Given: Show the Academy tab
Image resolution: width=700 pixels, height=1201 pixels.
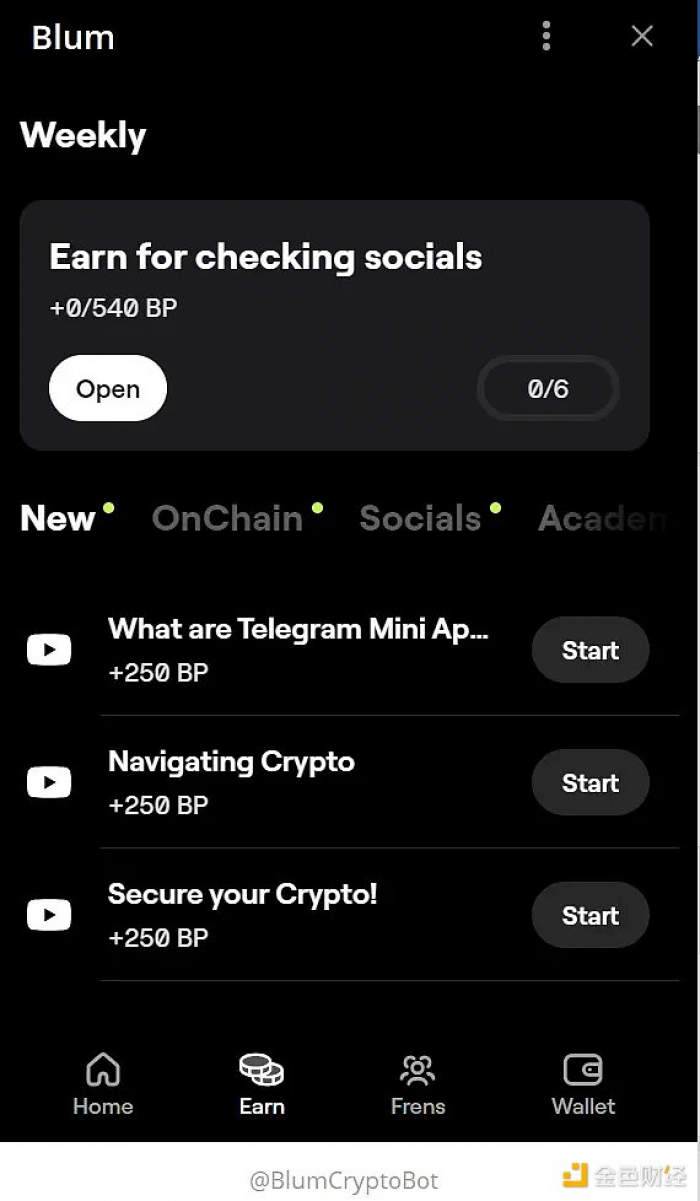Looking at the screenshot, I should click(x=603, y=518).
